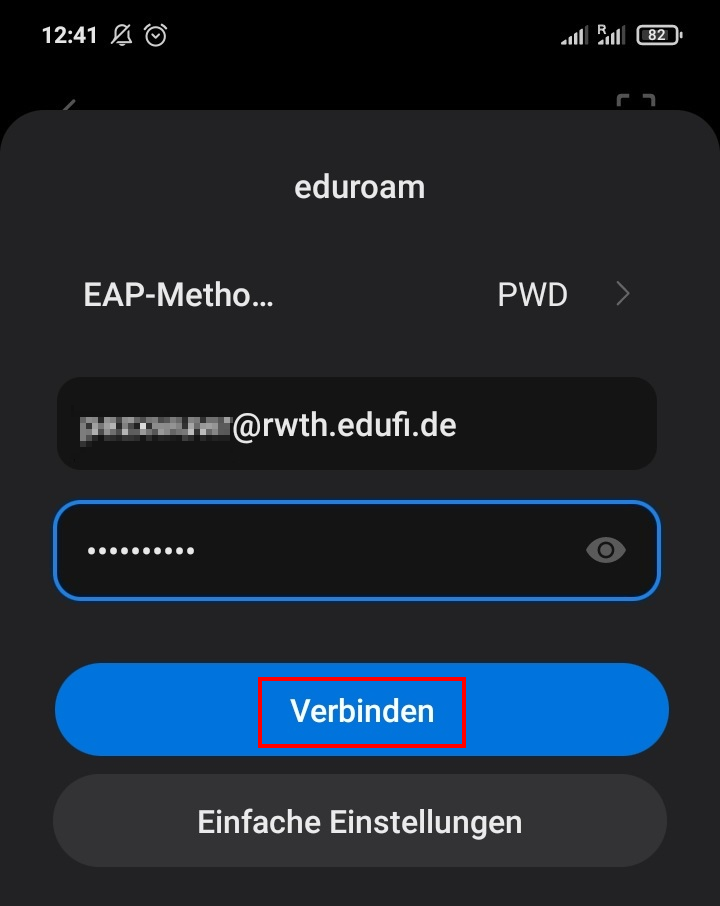
Task: Show the password using the eye icon
Action: (605, 550)
